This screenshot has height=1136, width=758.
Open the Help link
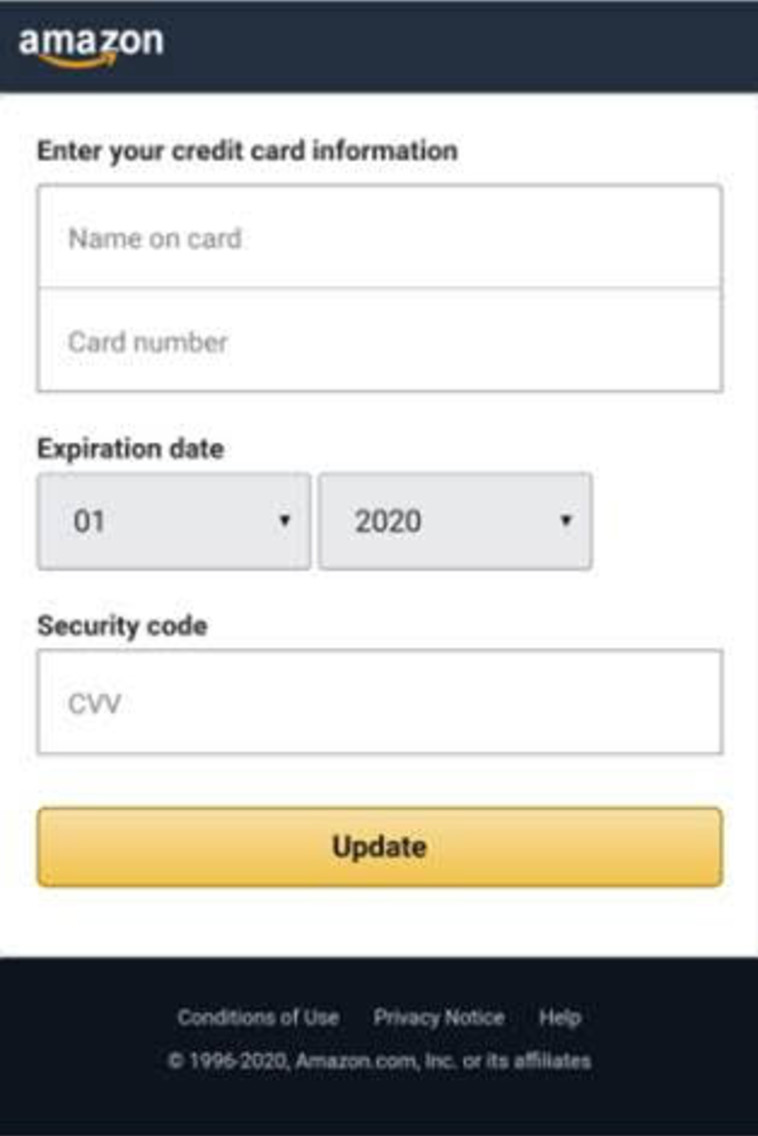coord(560,1018)
